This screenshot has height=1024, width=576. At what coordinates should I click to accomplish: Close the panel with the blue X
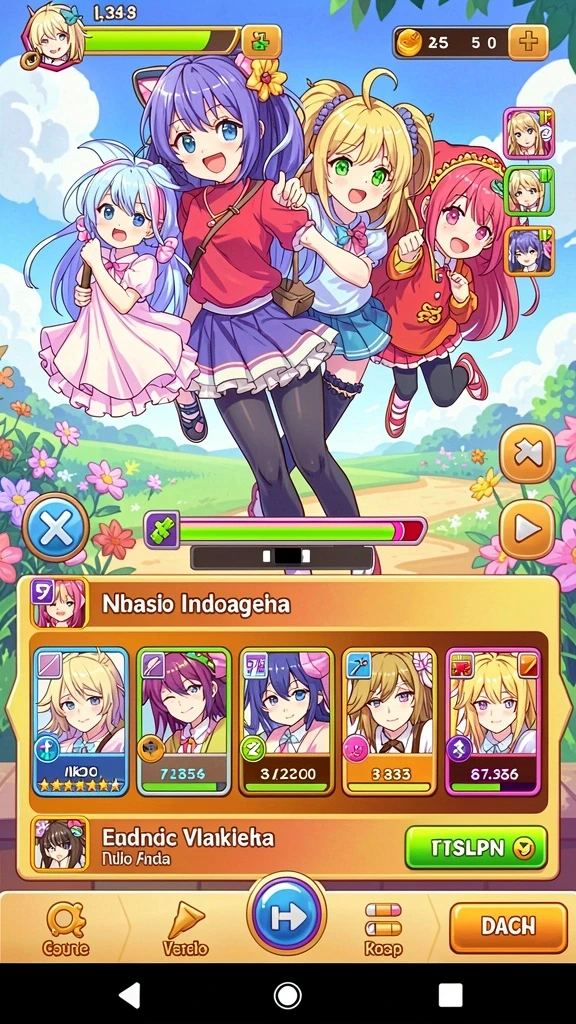pos(56,528)
